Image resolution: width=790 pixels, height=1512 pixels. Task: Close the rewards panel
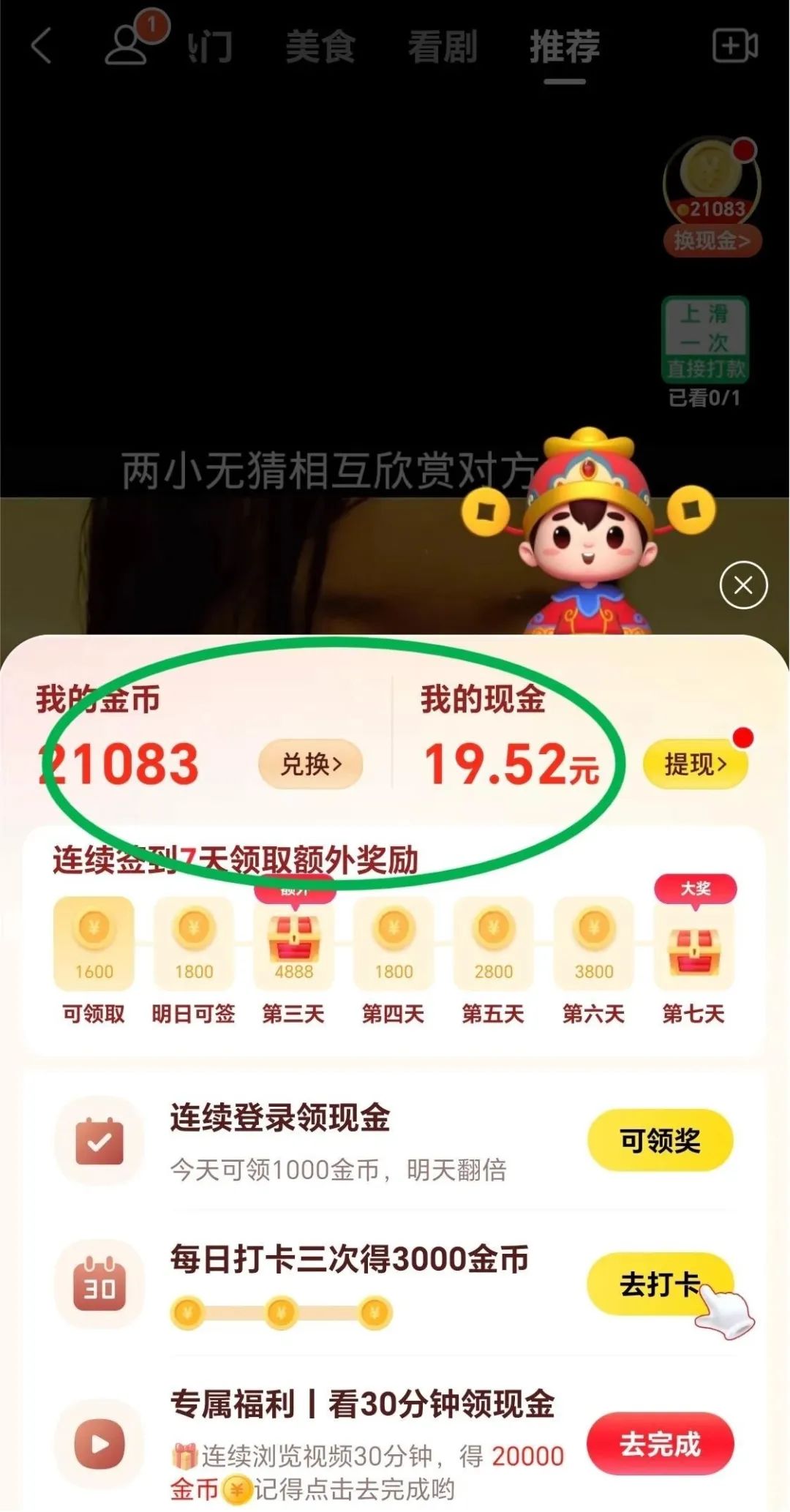(743, 585)
